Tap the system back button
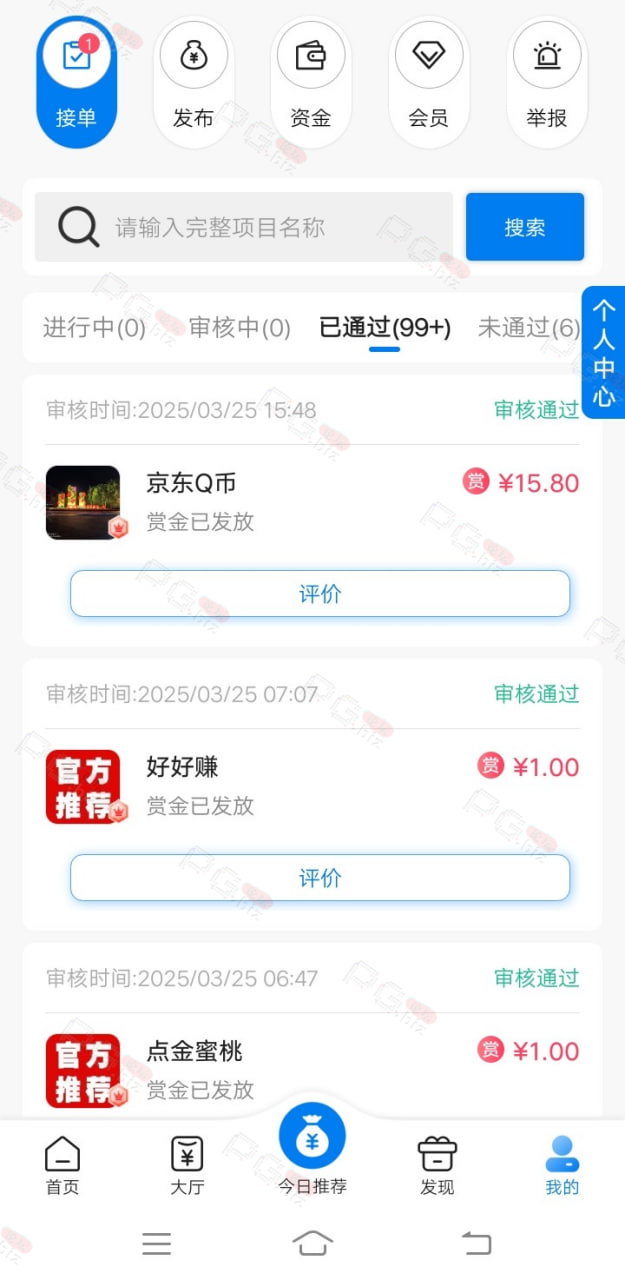 pos(476,1243)
